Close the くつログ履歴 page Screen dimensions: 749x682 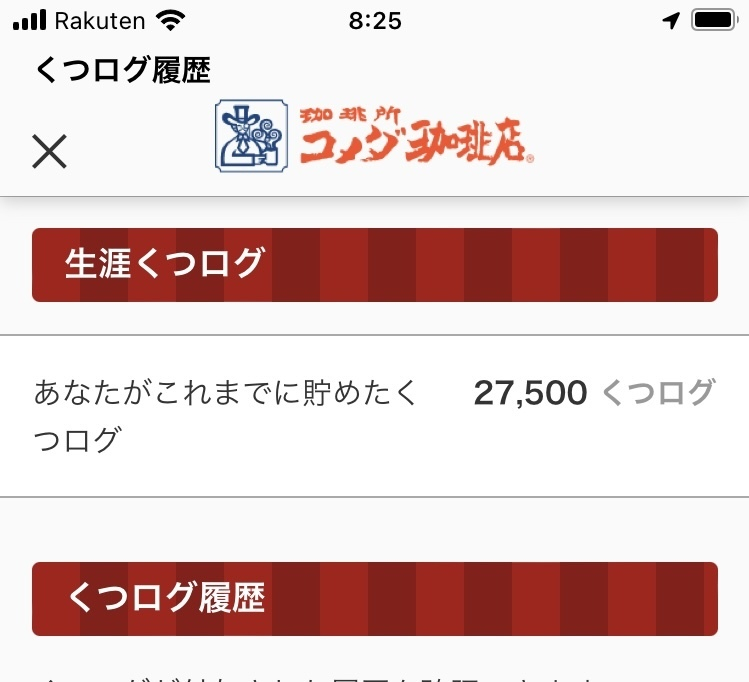[x=49, y=151]
